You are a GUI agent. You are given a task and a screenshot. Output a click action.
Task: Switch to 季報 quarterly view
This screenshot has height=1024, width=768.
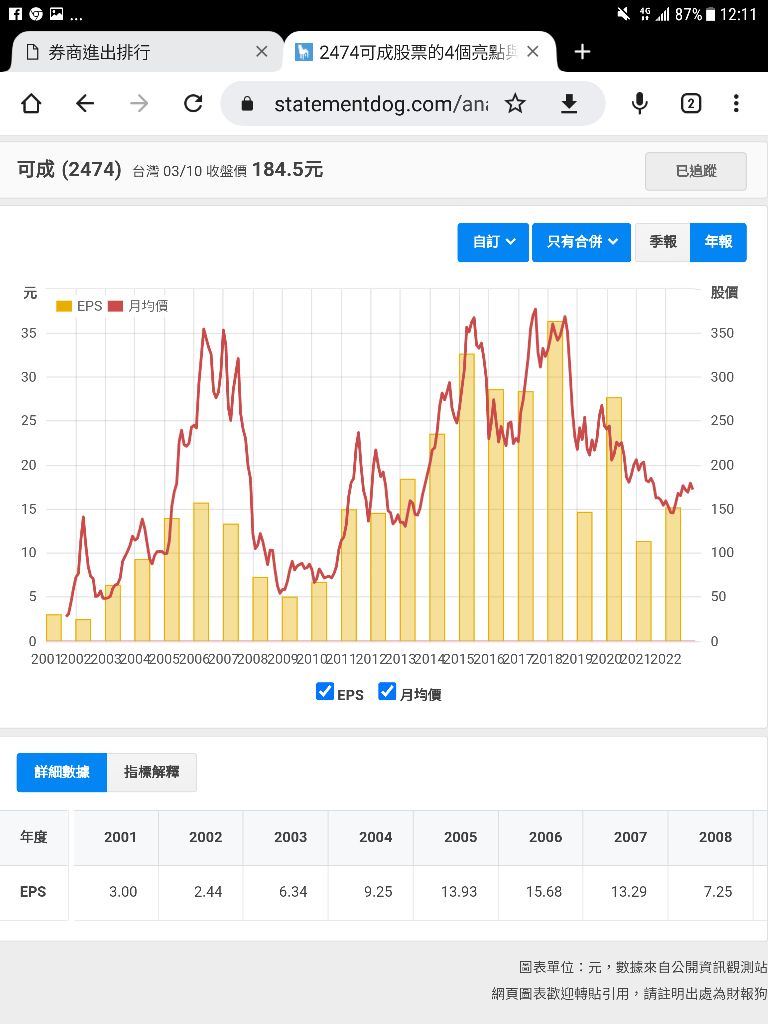pyautogui.click(x=662, y=242)
